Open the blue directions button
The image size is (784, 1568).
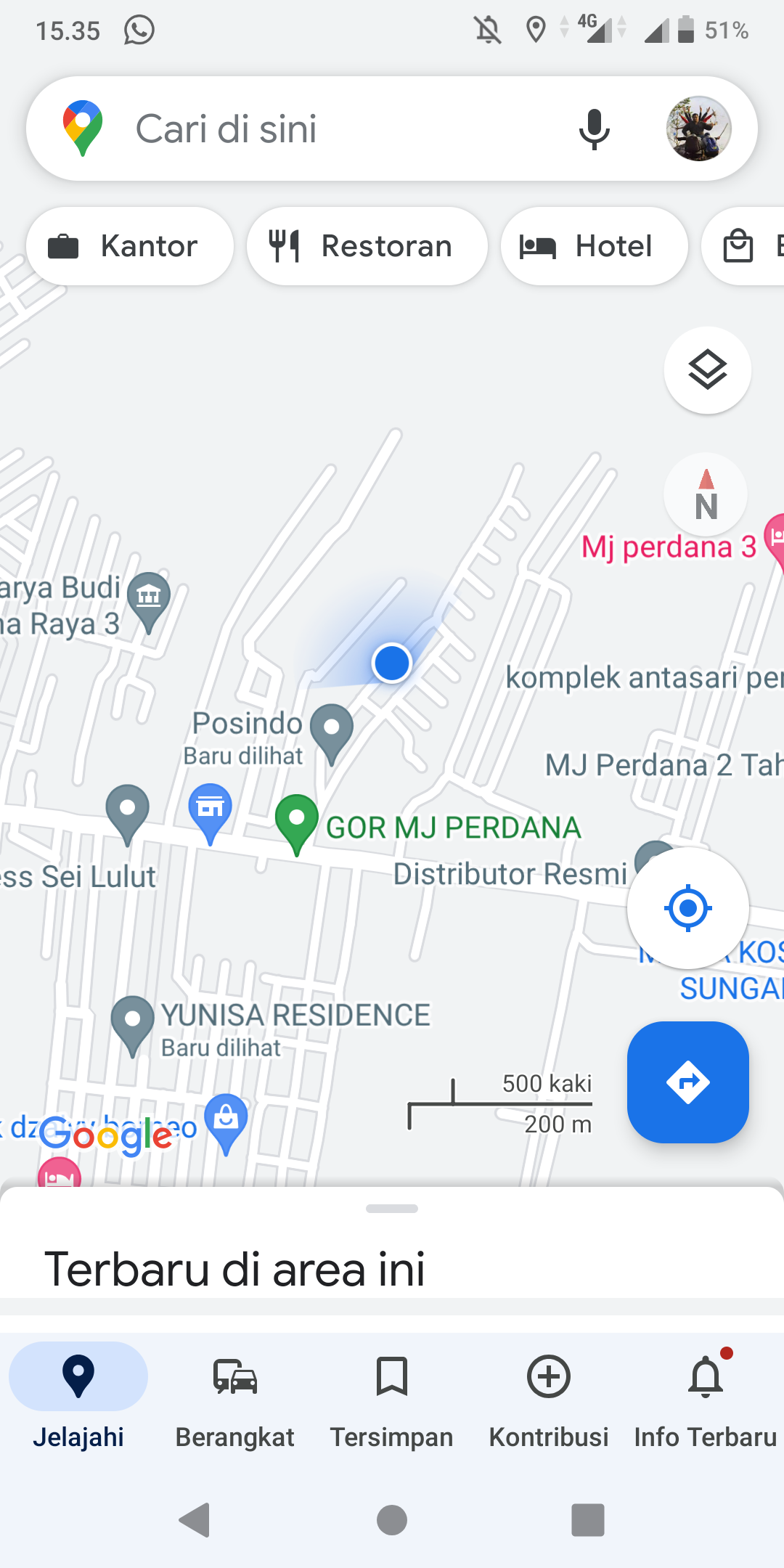(687, 1082)
